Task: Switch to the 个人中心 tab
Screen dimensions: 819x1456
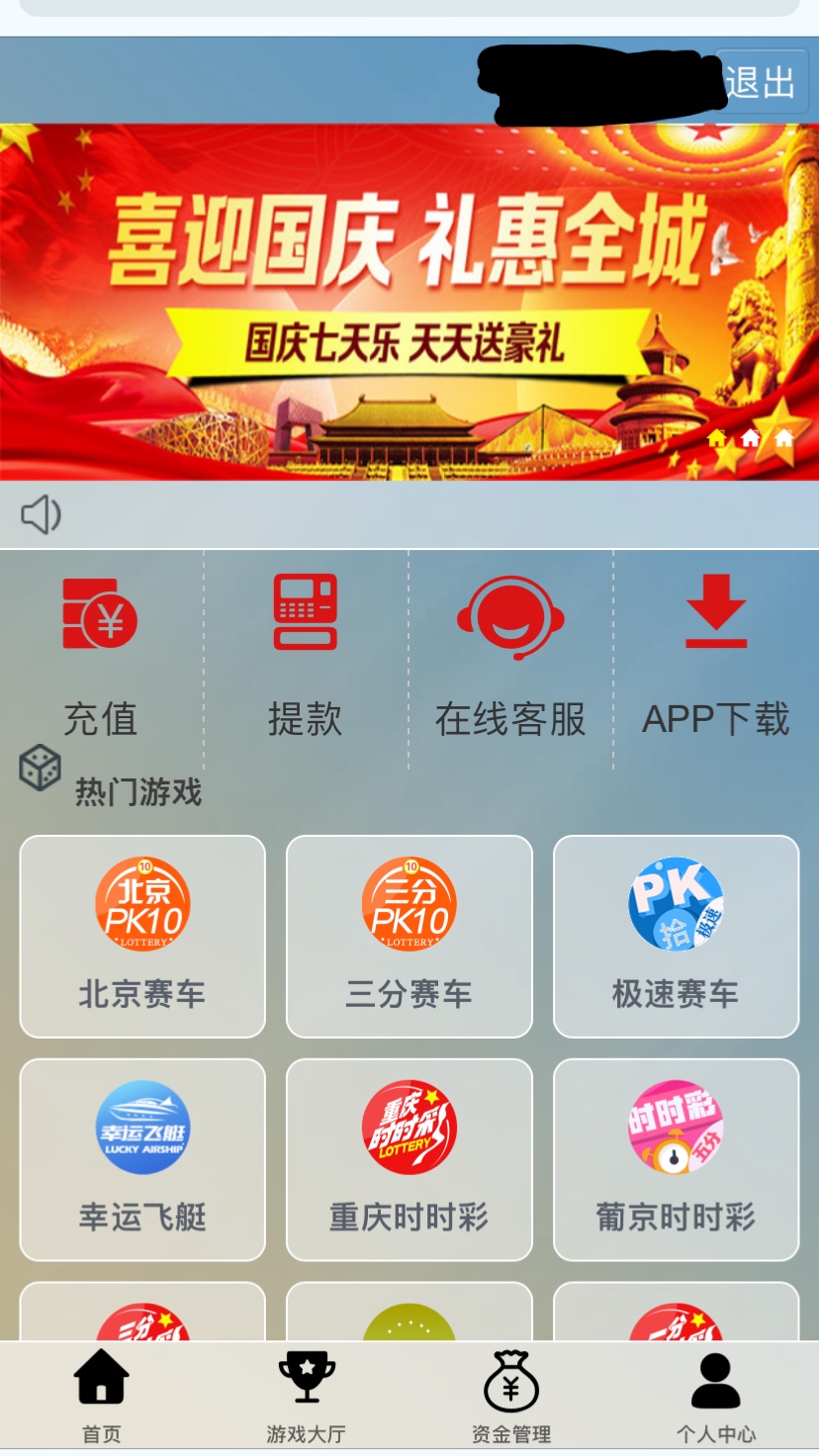Action: [x=716, y=1397]
